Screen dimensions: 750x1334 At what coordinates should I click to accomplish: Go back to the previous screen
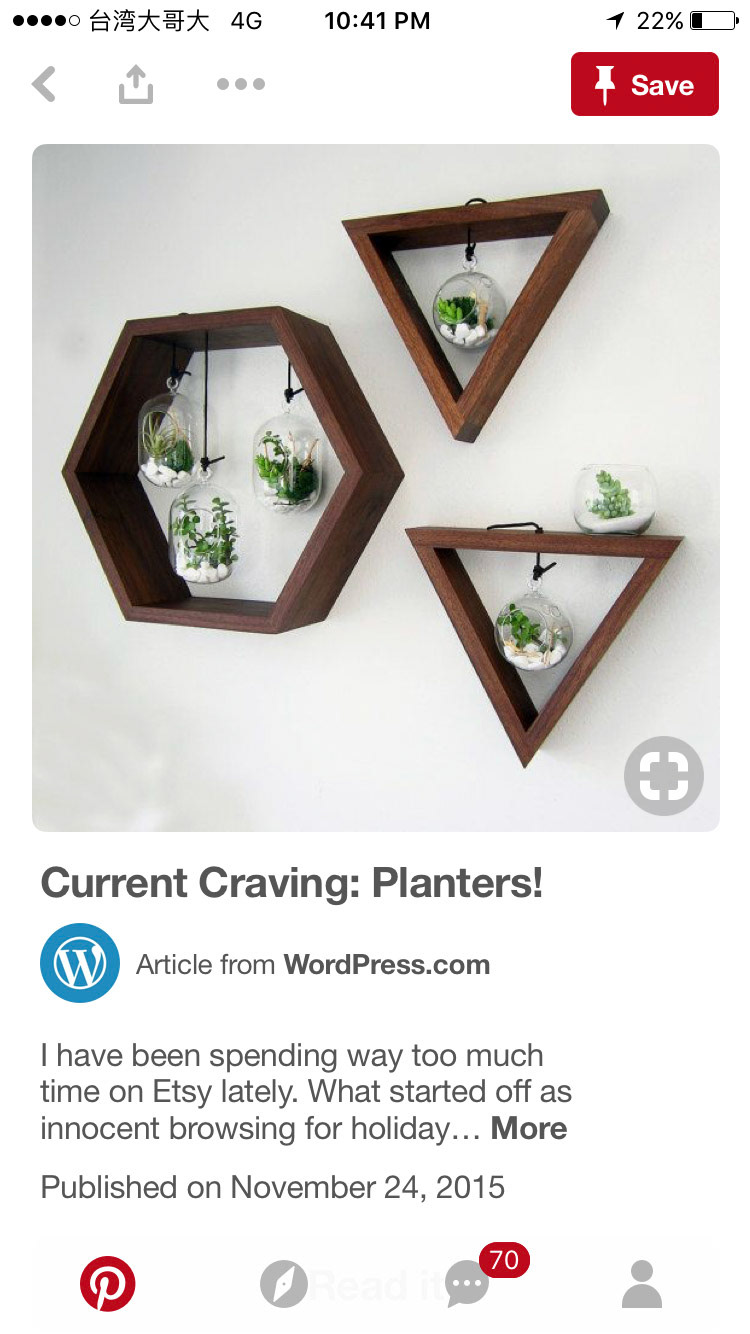click(x=44, y=85)
